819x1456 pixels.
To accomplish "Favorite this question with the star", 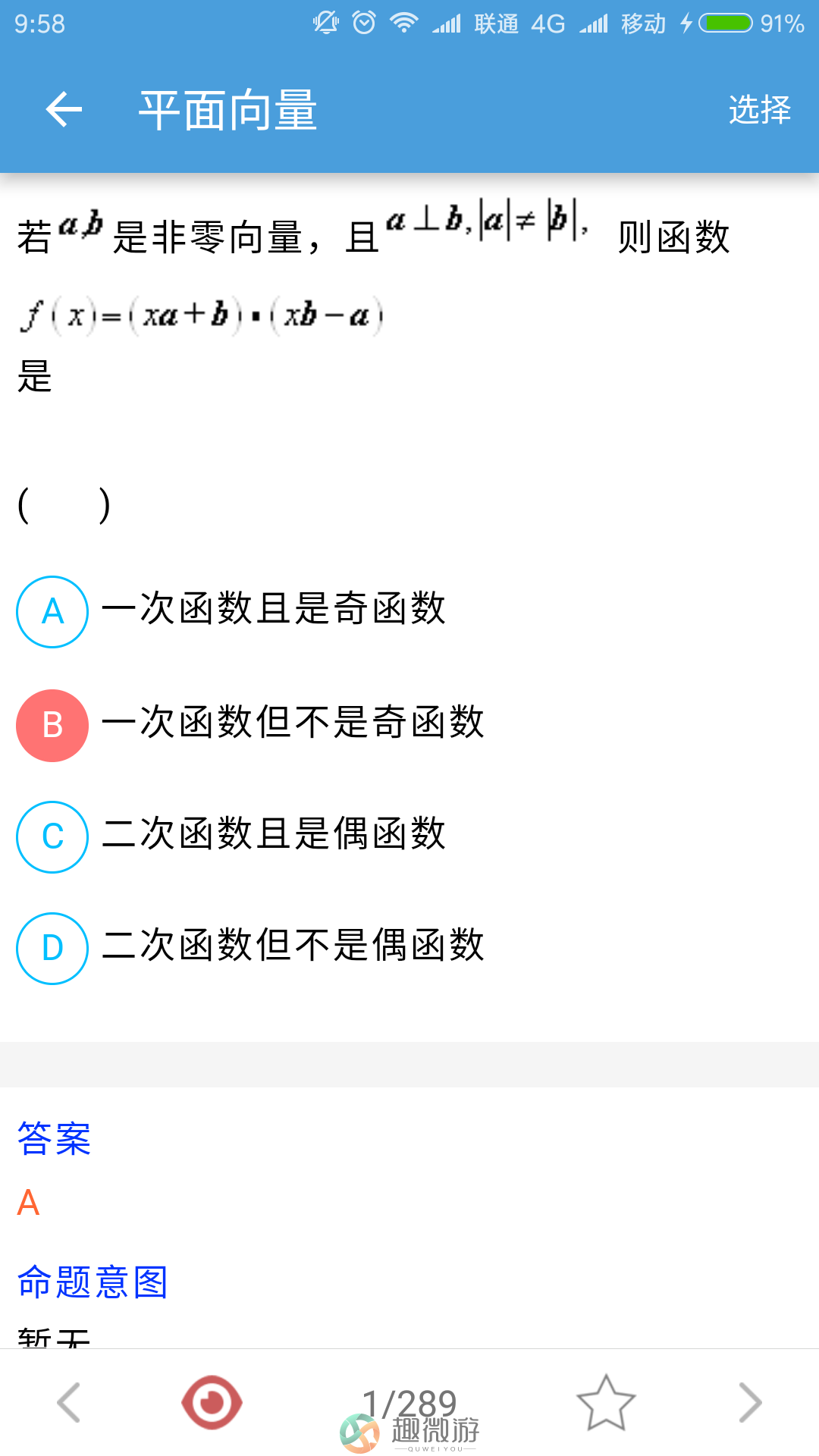I will (x=606, y=1402).
